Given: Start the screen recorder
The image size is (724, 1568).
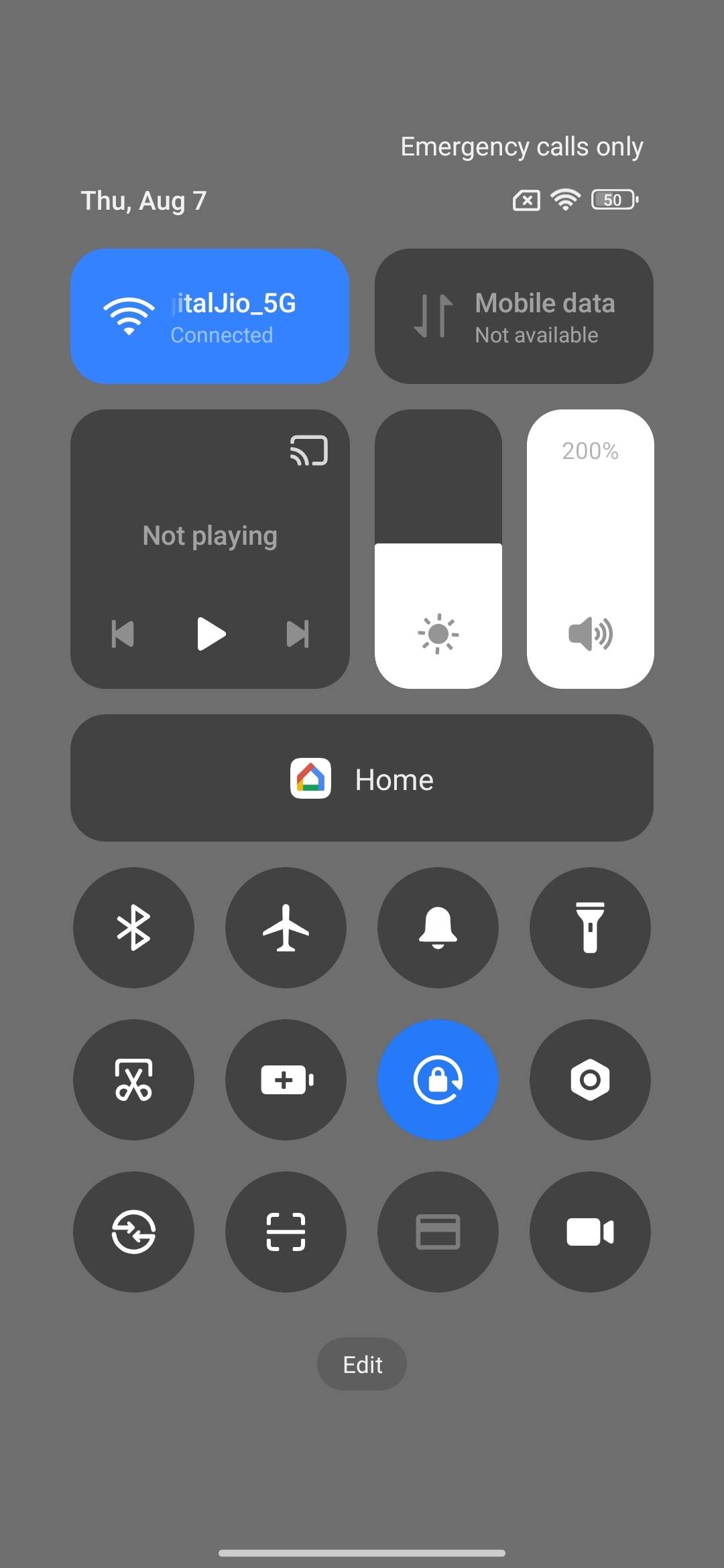Looking at the screenshot, I should (x=590, y=1232).
